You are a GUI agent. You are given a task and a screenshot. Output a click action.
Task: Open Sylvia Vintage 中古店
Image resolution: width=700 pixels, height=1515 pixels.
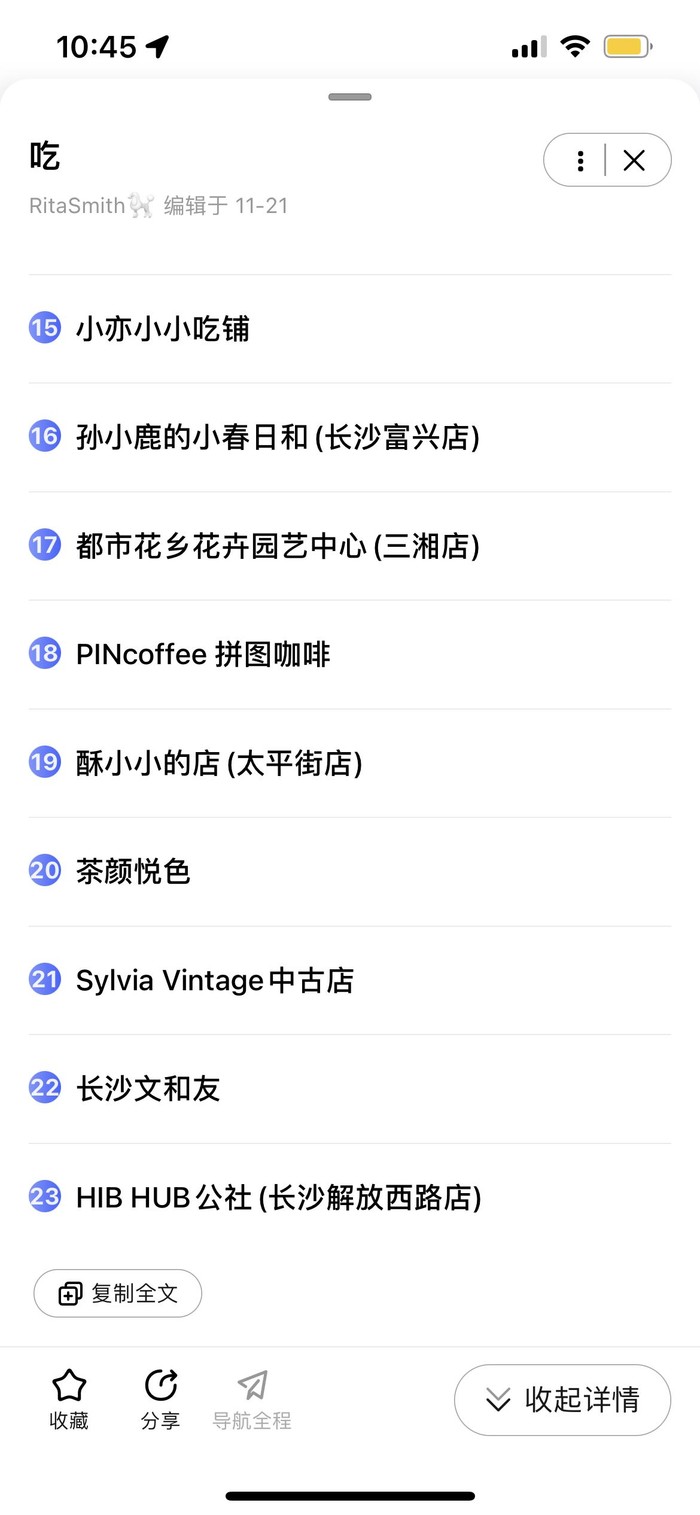215,980
